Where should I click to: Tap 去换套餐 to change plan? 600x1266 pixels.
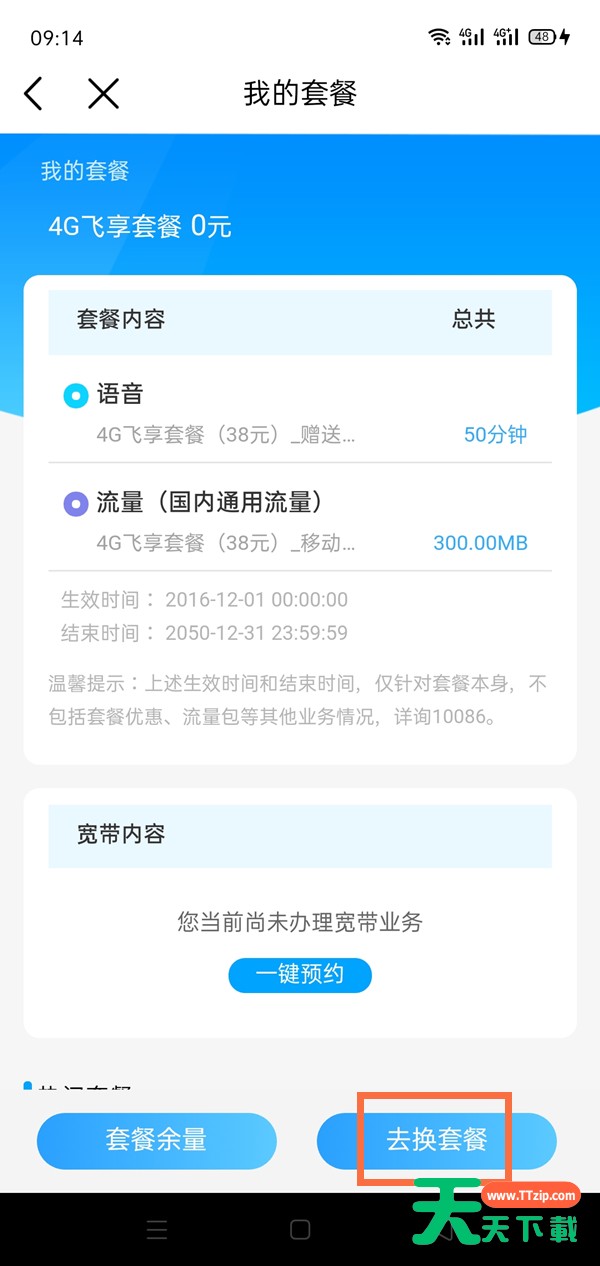pyautogui.click(x=437, y=1141)
